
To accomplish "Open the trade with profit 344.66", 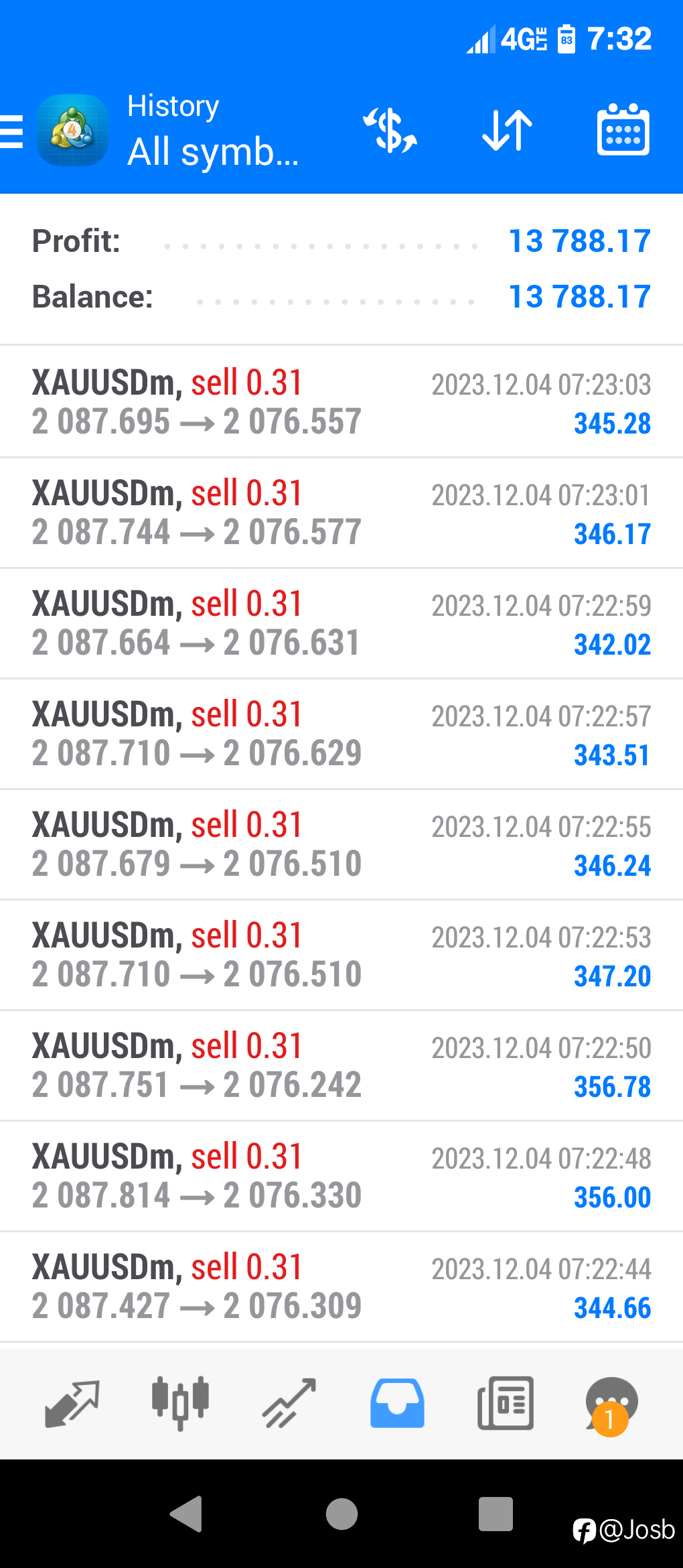I will (341, 1287).
